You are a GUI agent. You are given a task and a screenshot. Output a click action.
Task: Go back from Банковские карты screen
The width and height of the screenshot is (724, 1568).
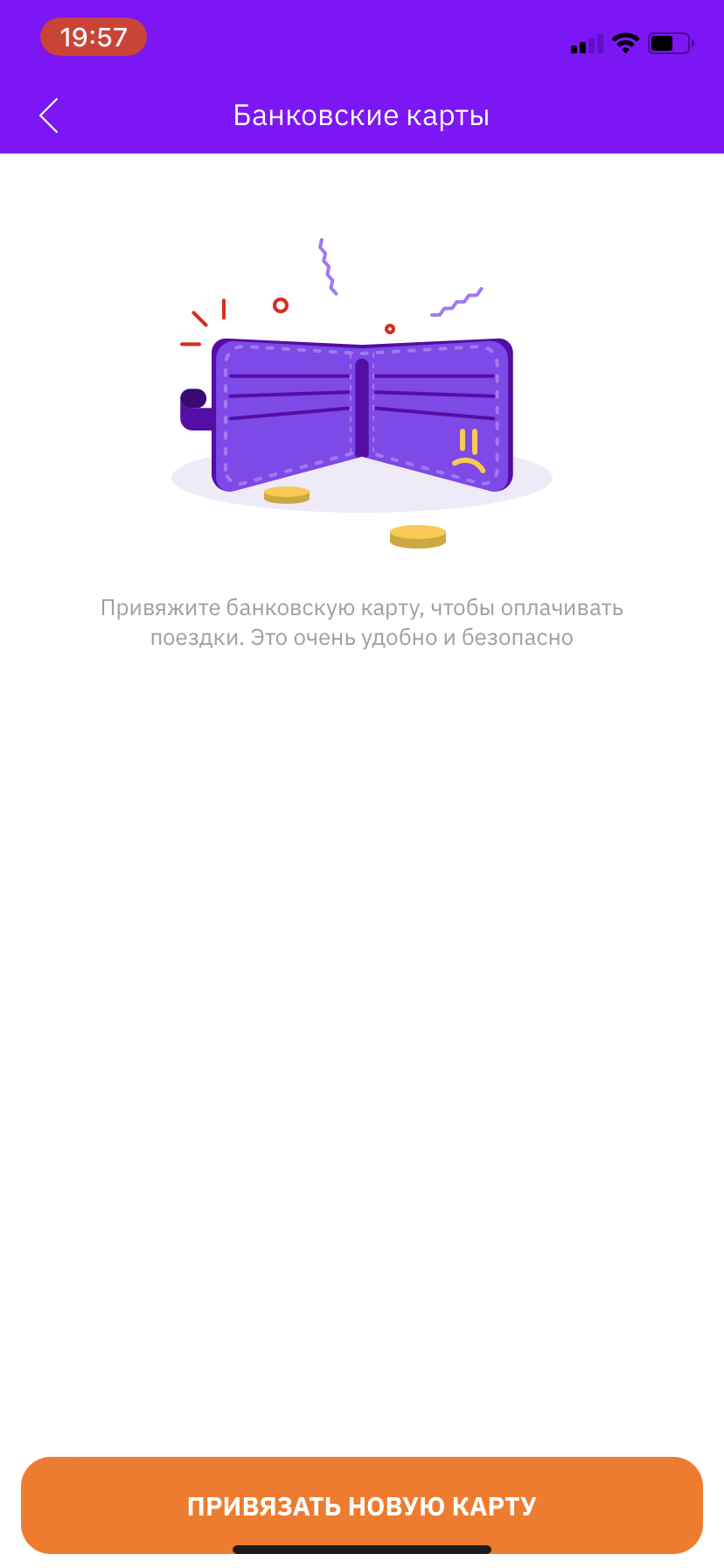(49, 115)
